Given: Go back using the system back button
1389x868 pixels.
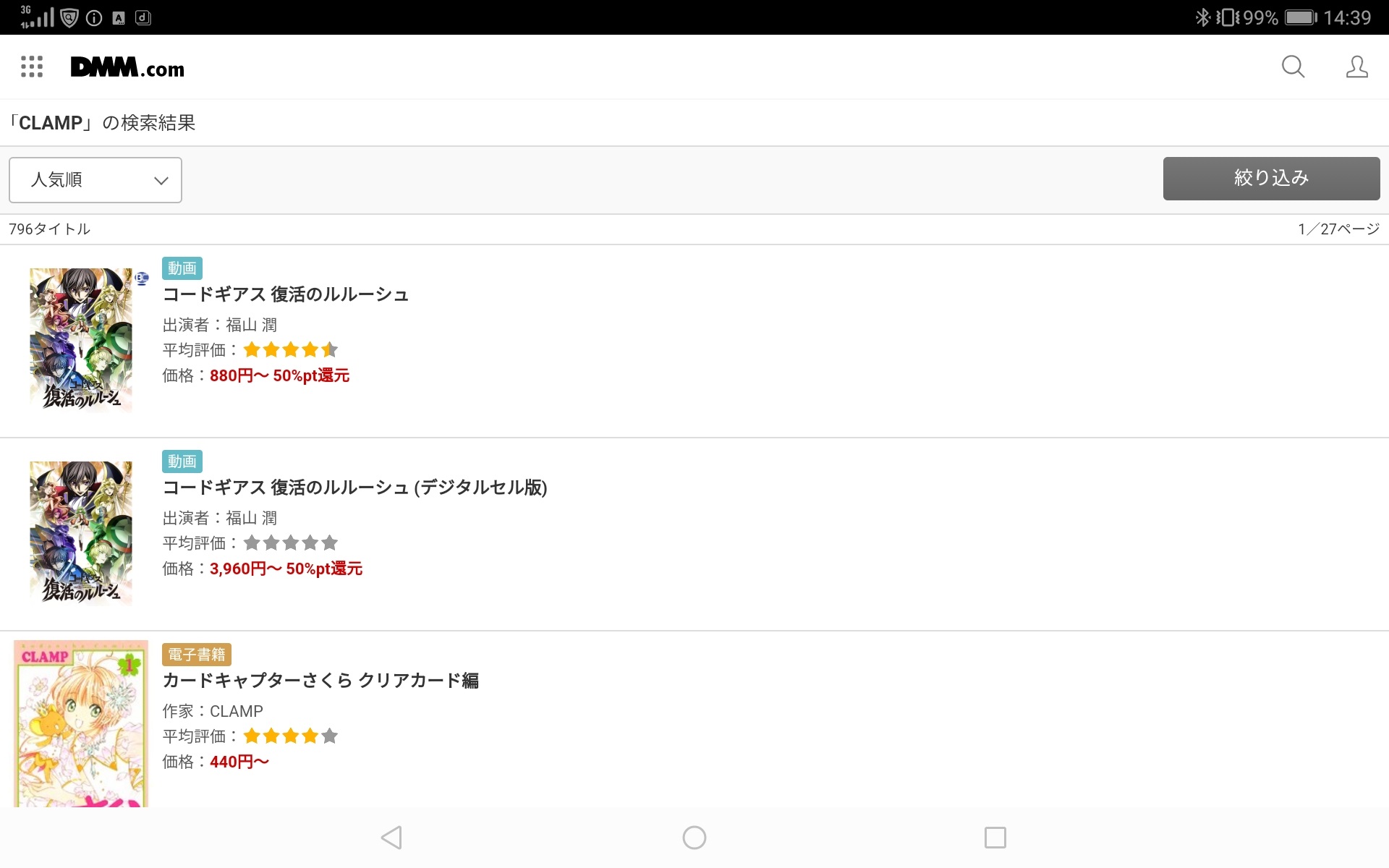Looking at the screenshot, I should click(391, 838).
